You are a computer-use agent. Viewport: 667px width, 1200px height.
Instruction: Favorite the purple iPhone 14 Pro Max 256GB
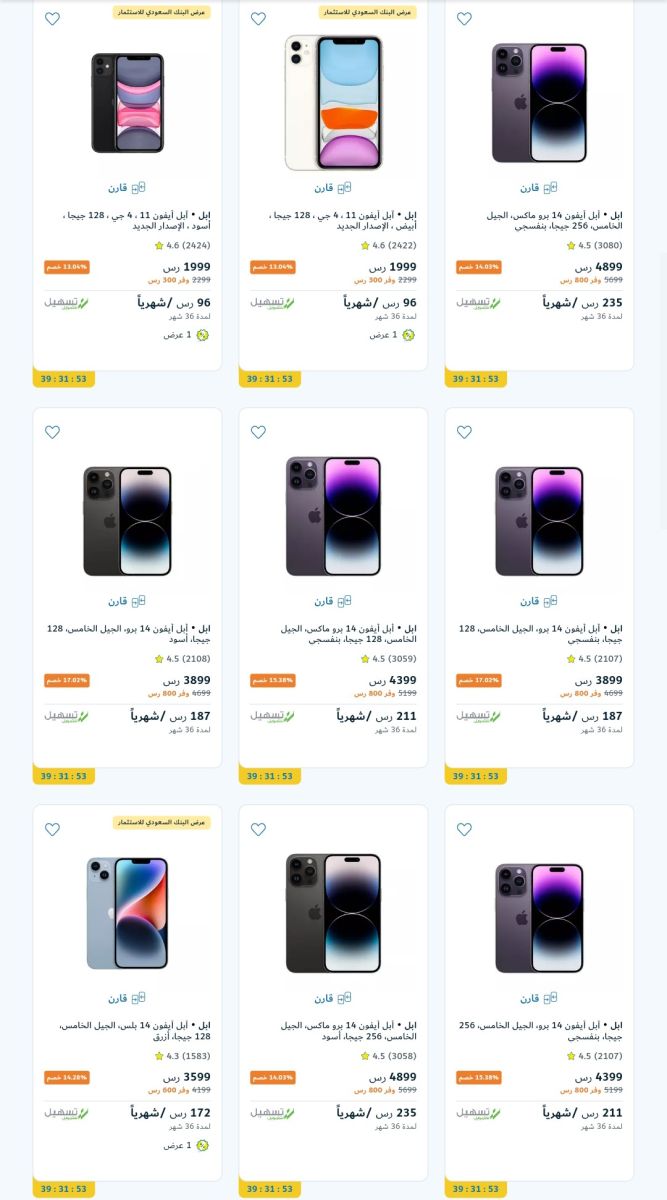coord(464,19)
